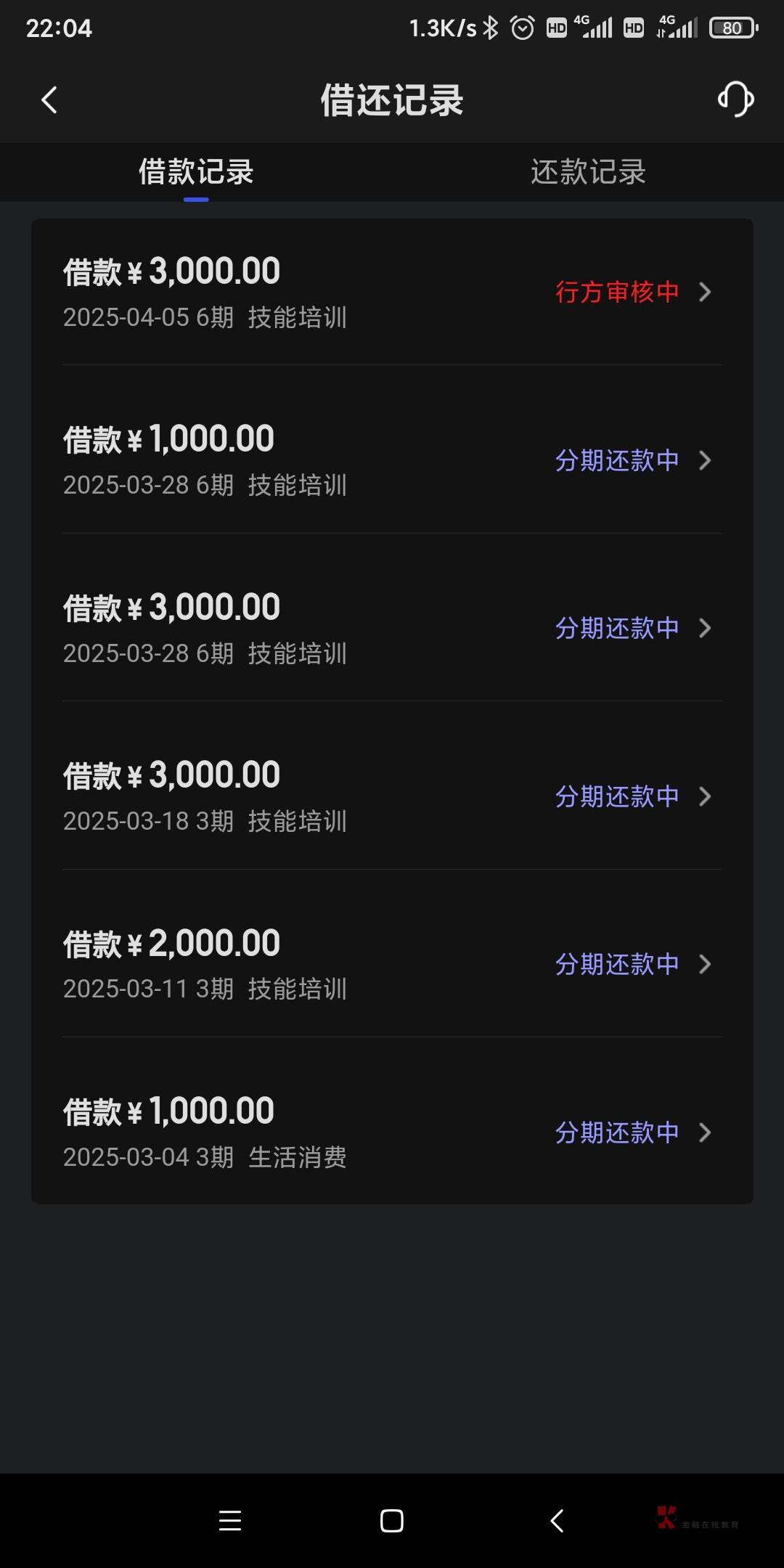Screen dimensions: 784x1568
Task: Tap the system home button
Action: (392, 1520)
